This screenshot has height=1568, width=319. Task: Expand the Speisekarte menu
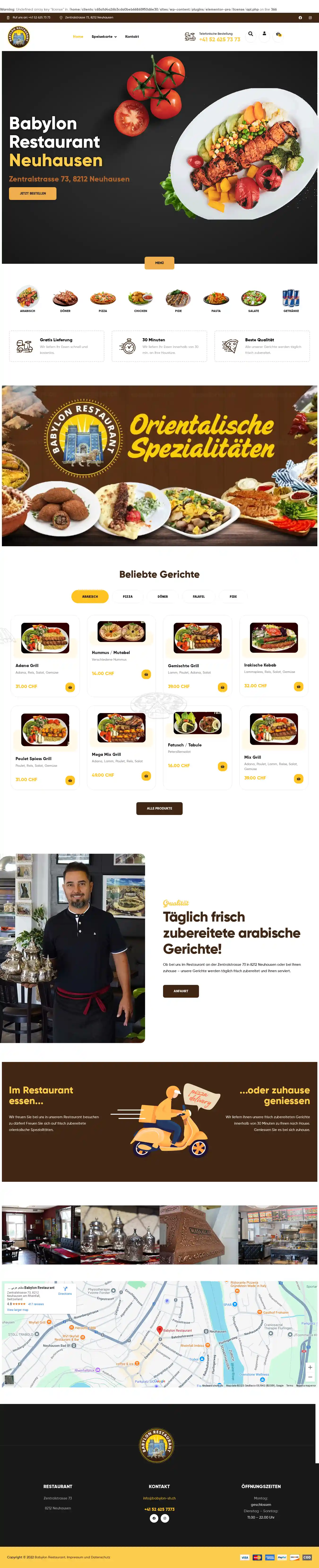click(104, 37)
